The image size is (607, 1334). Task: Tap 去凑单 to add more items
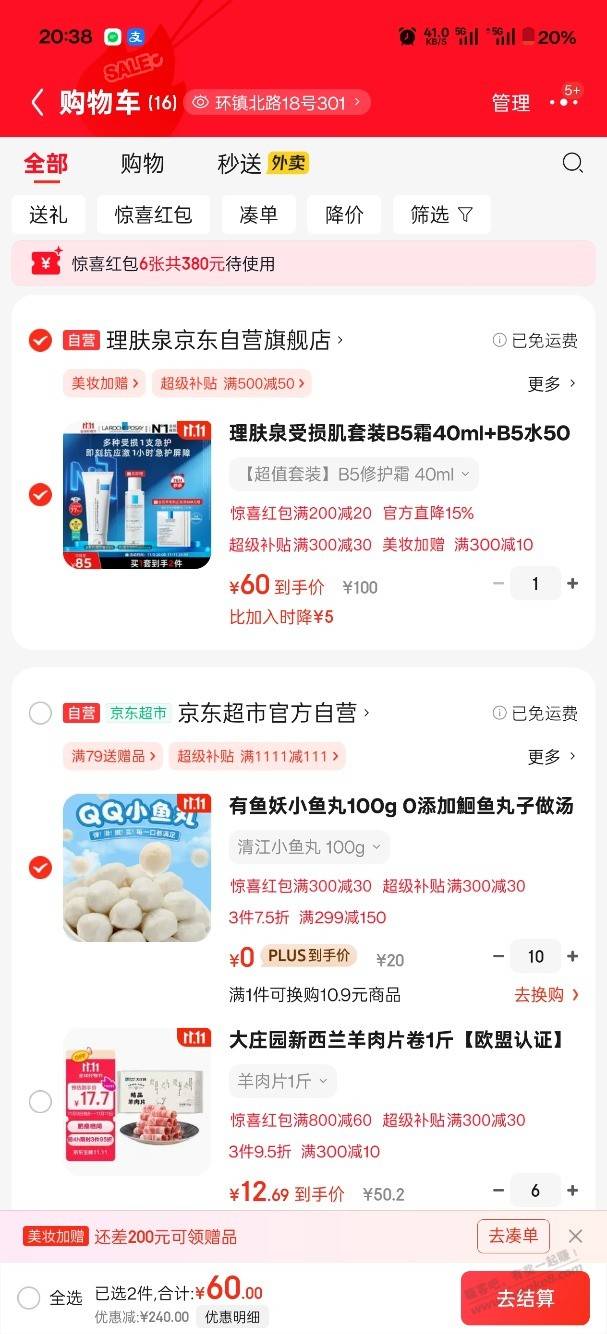coord(513,1236)
